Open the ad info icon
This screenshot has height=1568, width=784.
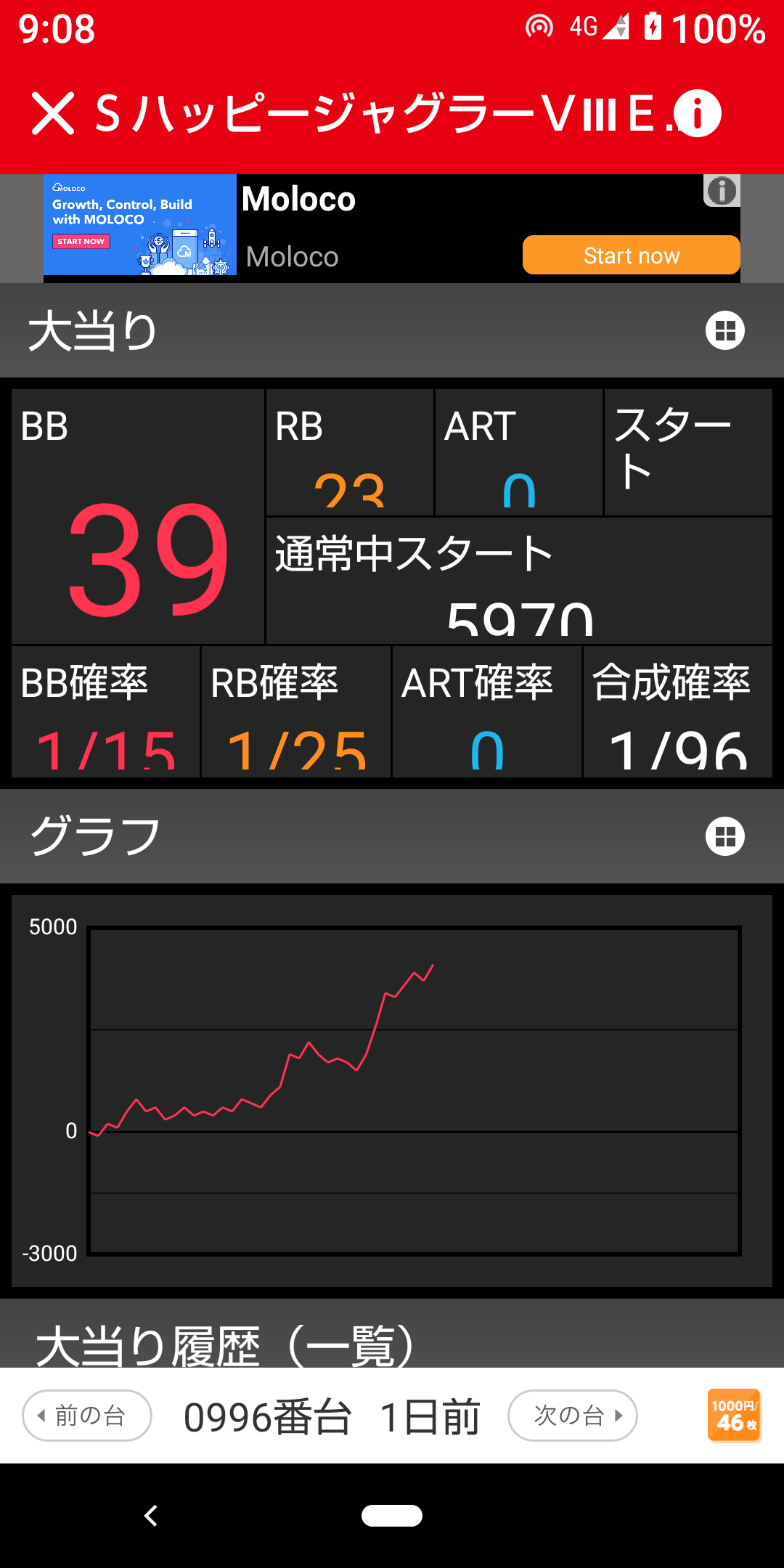(x=722, y=191)
